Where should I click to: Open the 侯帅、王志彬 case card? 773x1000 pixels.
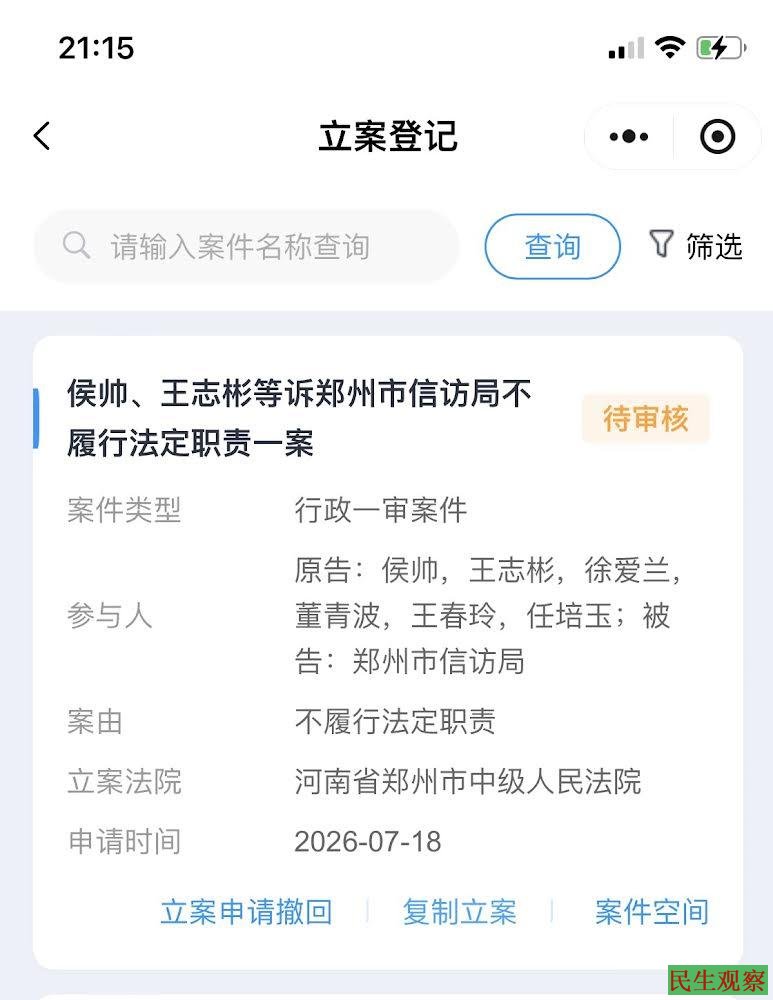pos(388,652)
